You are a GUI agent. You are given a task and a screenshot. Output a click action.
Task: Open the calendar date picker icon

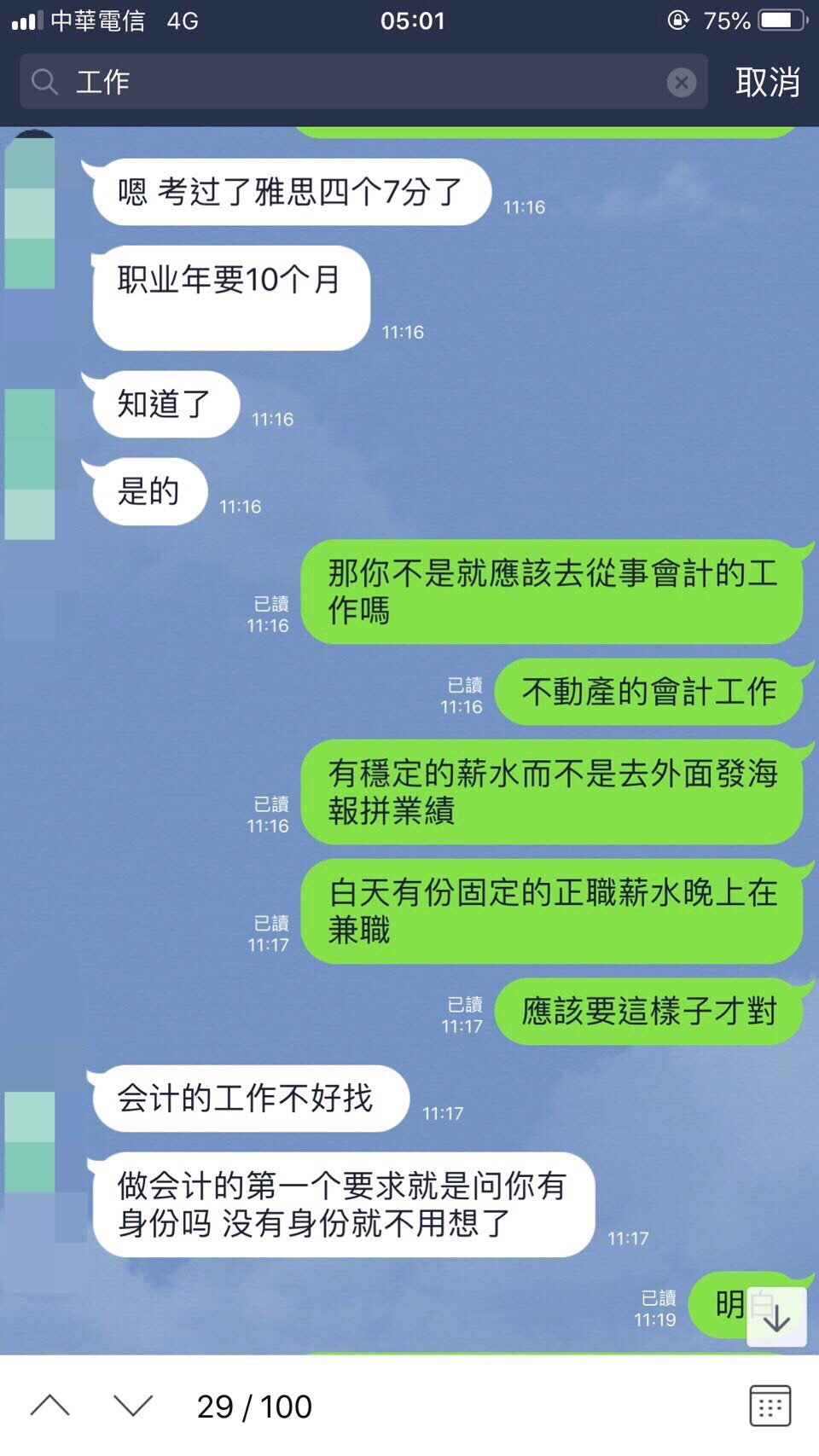coord(770,1406)
